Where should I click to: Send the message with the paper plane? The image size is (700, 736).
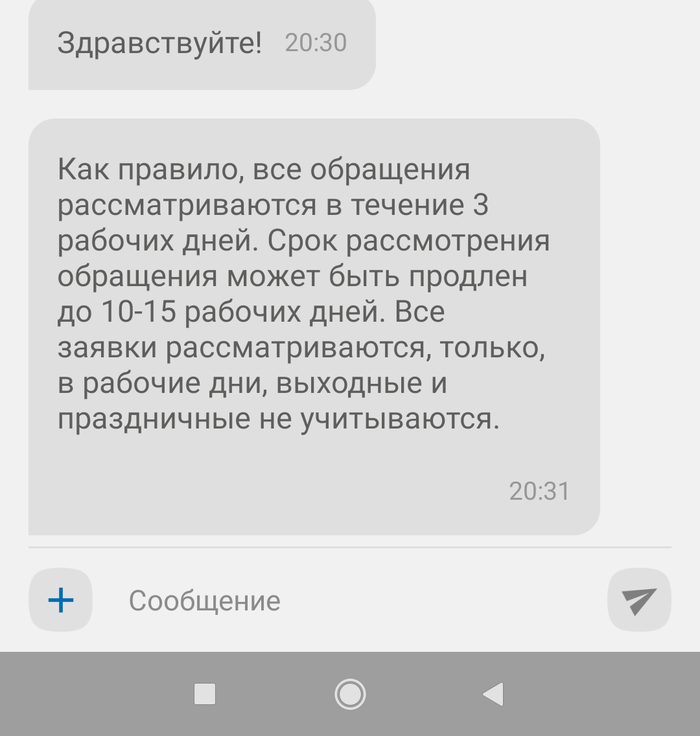coord(638,600)
